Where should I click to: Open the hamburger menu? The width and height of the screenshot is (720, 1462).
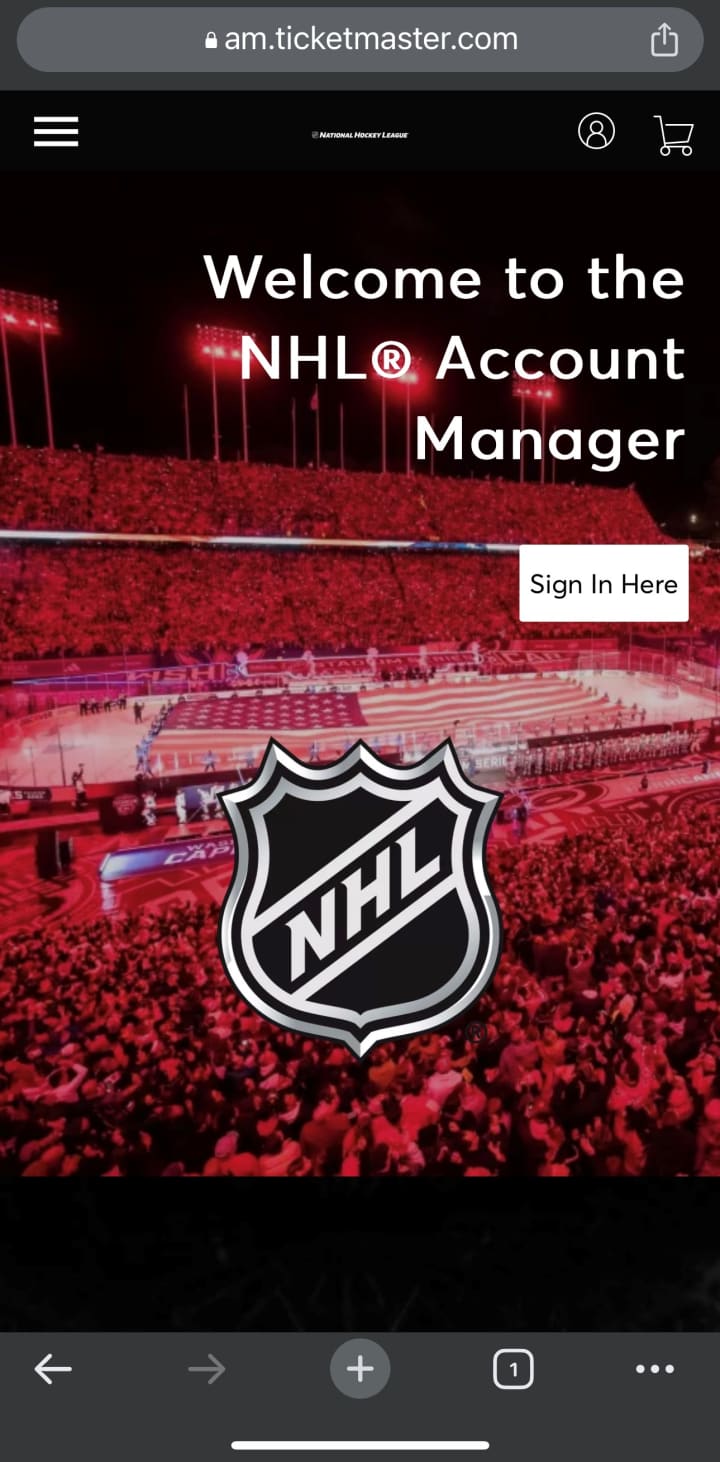(x=56, y=132)
